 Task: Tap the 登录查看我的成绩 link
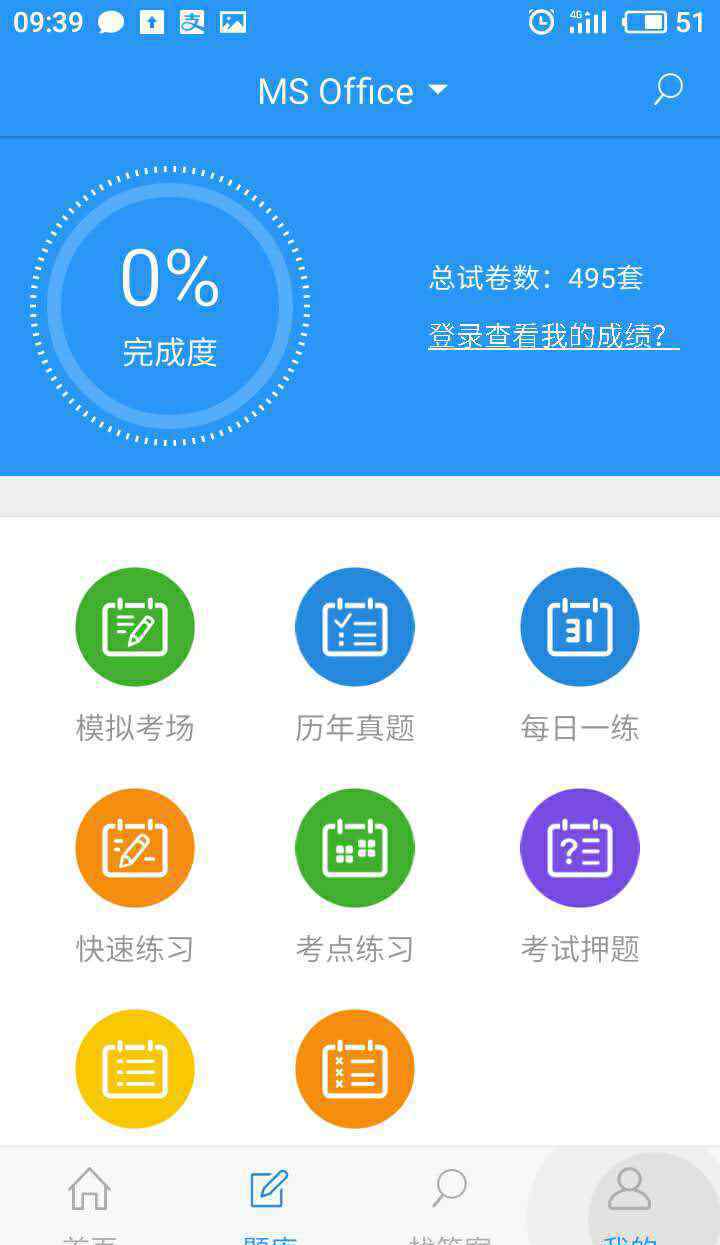coord(553,335)
